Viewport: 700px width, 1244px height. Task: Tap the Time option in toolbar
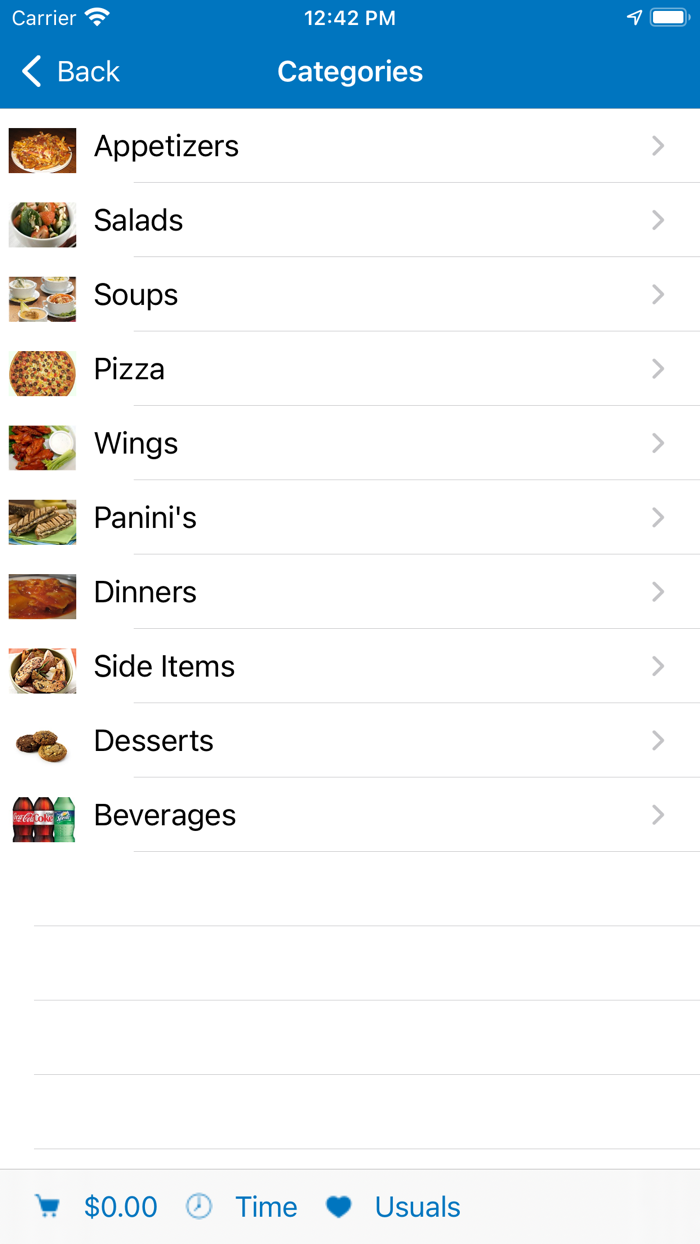[x=243, y=1207]
